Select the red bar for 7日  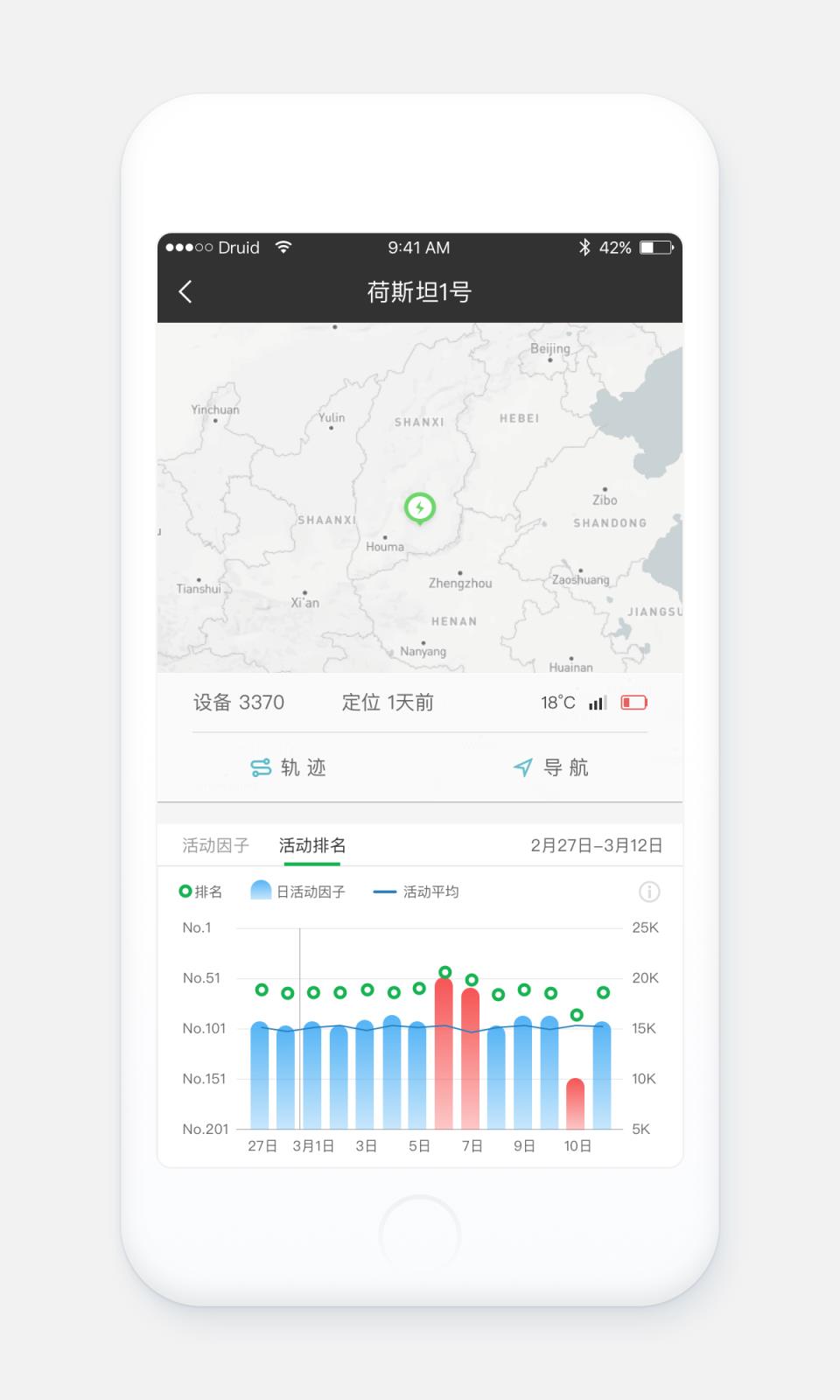coord(471,1059)
